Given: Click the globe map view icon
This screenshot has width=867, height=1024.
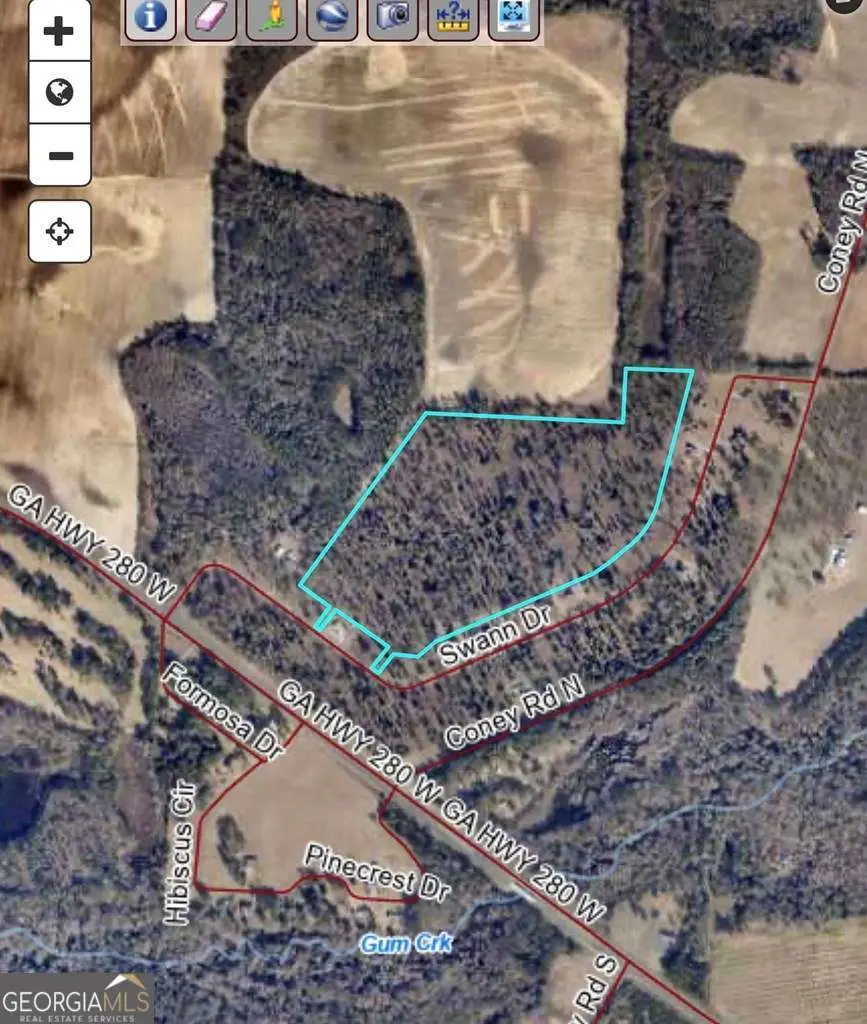Looking at the screenshot, I should [x=59, y=93].
